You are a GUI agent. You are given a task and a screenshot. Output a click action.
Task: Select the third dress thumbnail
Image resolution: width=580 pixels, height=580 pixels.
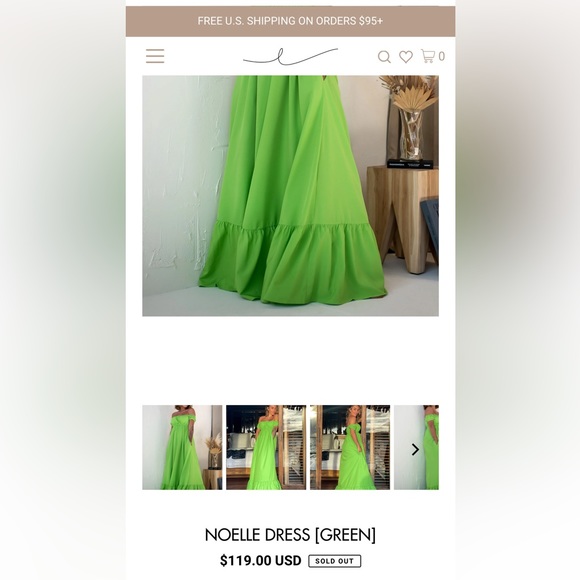point(350,447)
